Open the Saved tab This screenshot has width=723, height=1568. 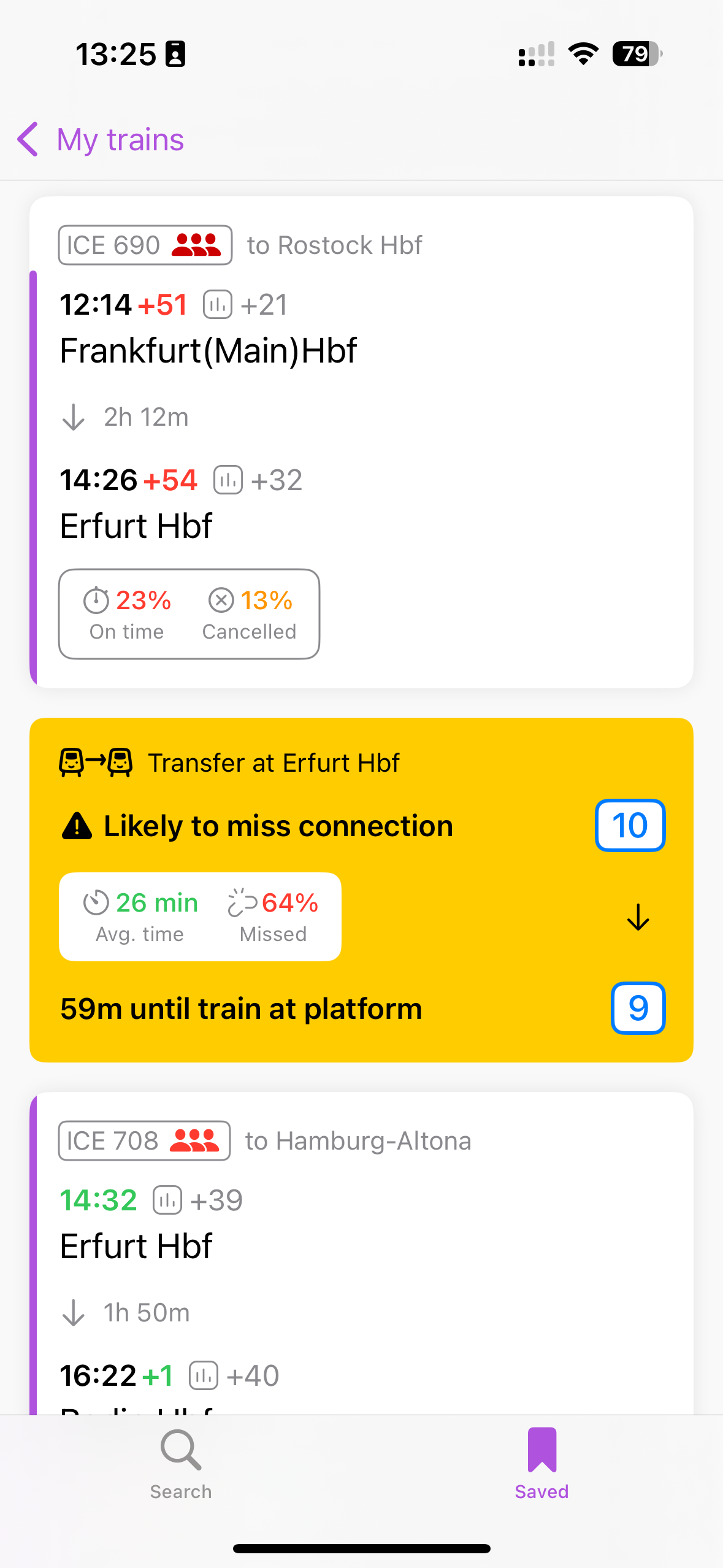pos(541,1464)
